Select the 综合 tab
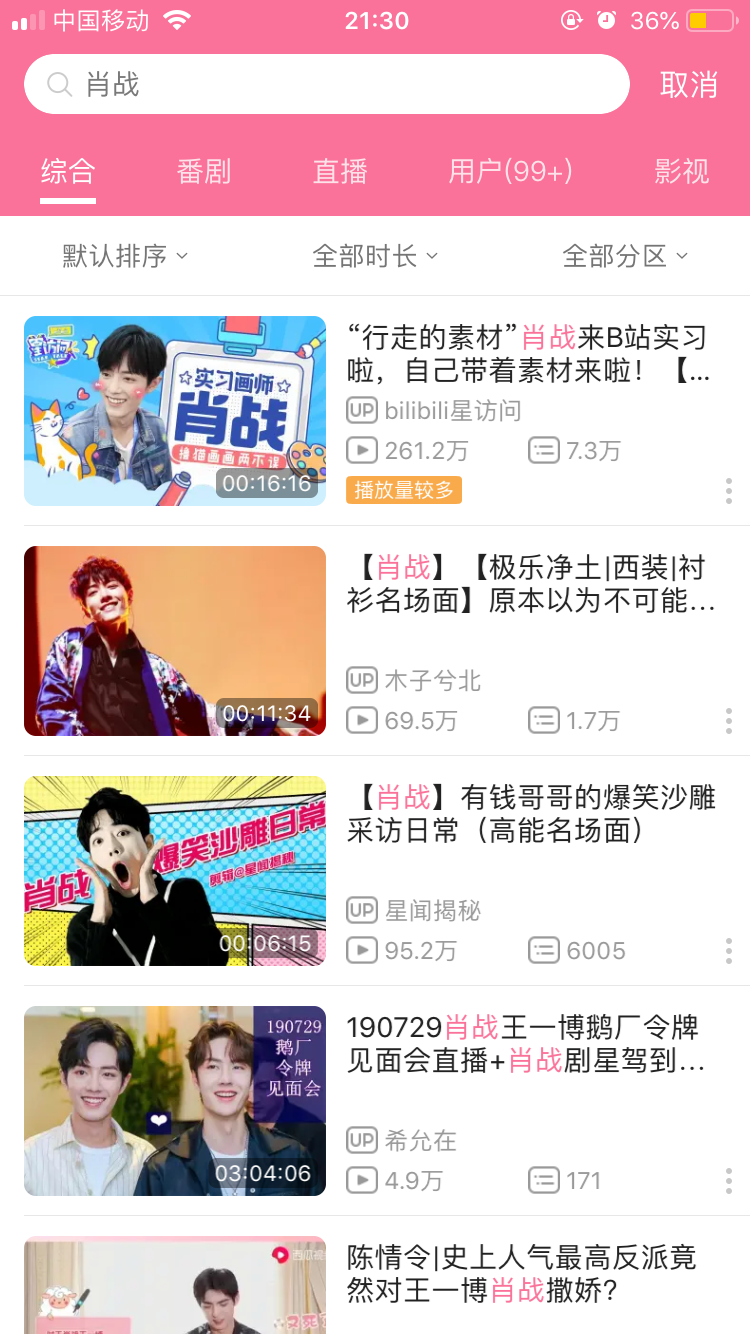This screenshot has height=1334, width=750. [68, 172]
